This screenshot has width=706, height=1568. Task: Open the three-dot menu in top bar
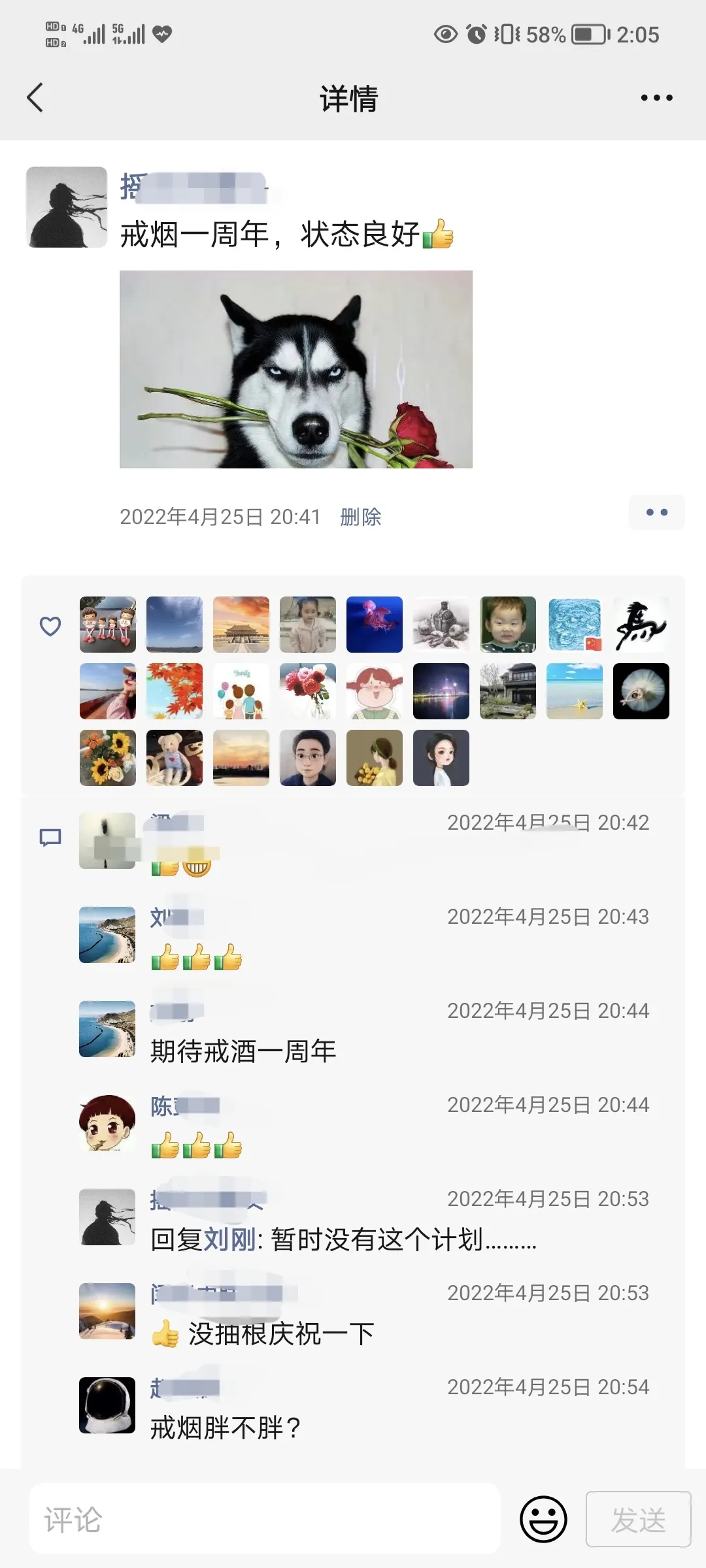point(656,98)
